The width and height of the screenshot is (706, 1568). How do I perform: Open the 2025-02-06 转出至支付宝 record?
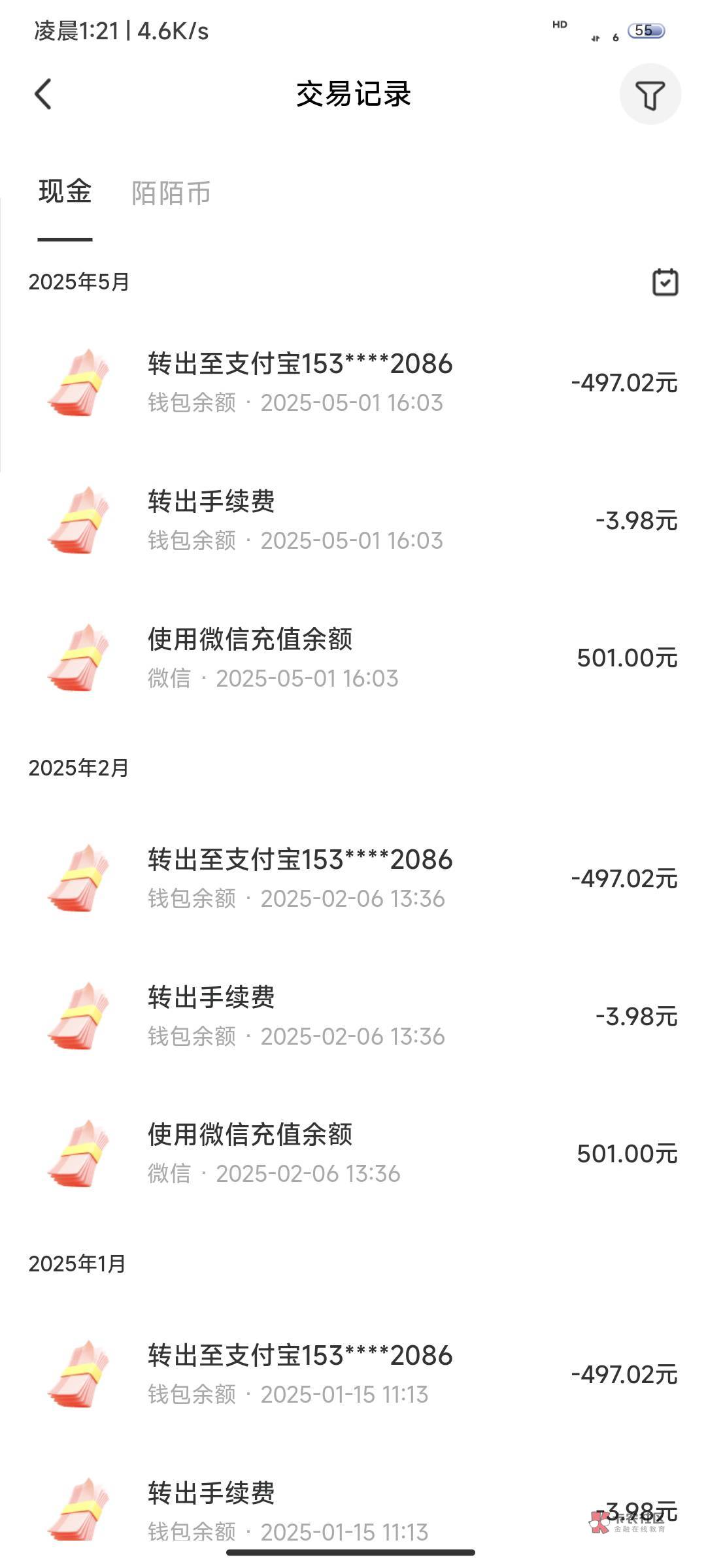353,878
